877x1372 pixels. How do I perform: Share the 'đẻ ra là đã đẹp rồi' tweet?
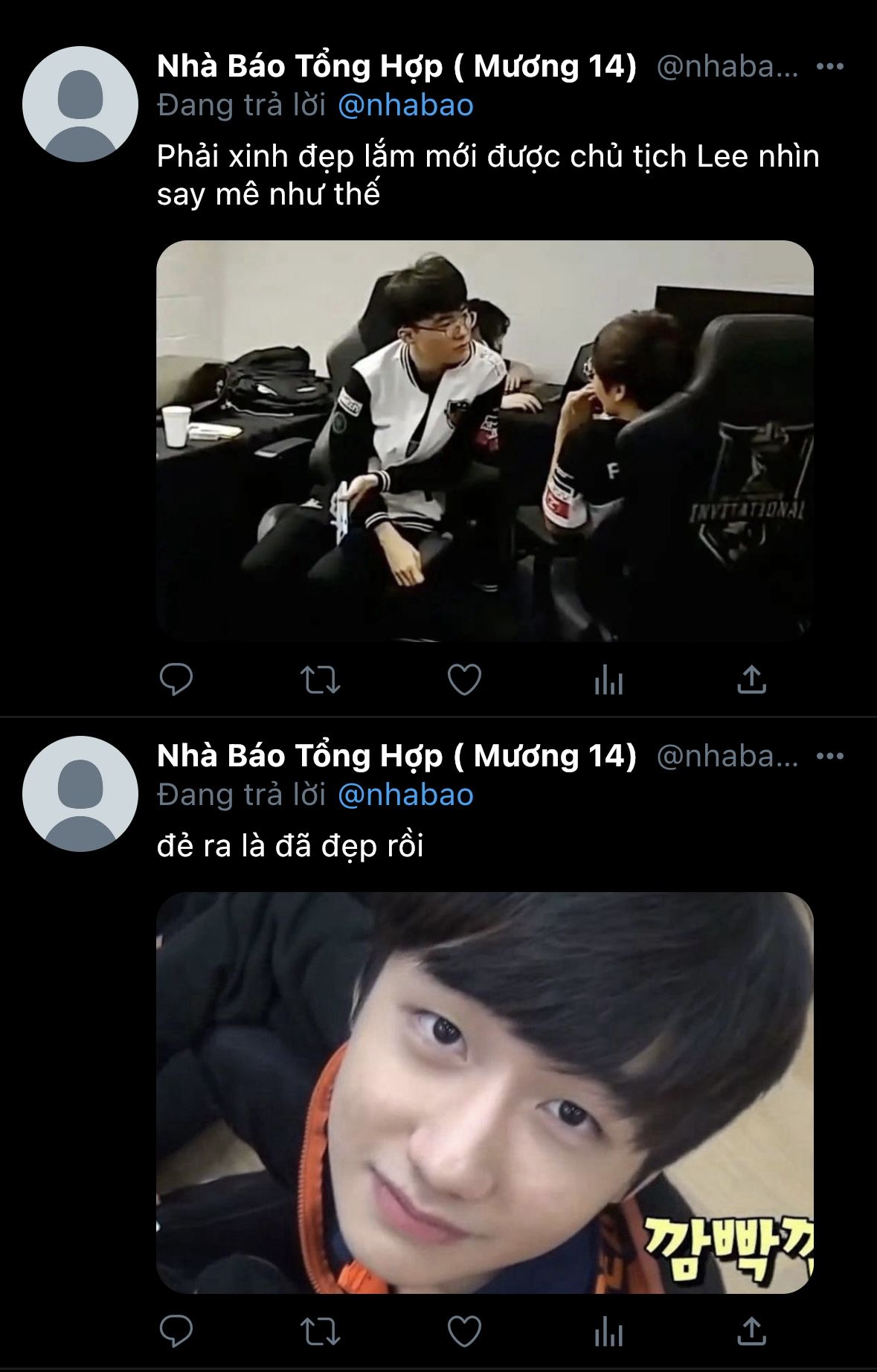pos(751,1331)
